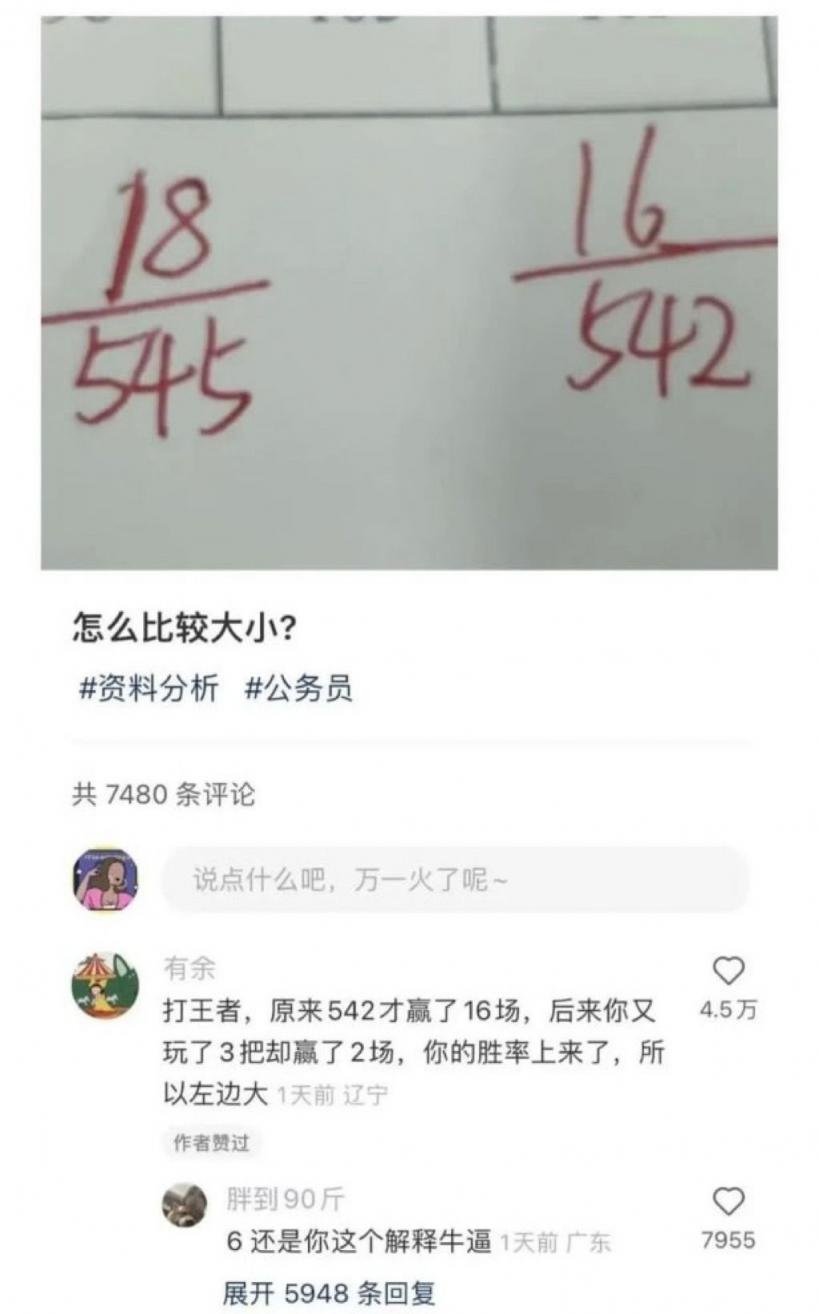Like 胖到90斤's reply
This screenshot has width=819, height=1314.
pyautogui.click(x=728, y=1202)
